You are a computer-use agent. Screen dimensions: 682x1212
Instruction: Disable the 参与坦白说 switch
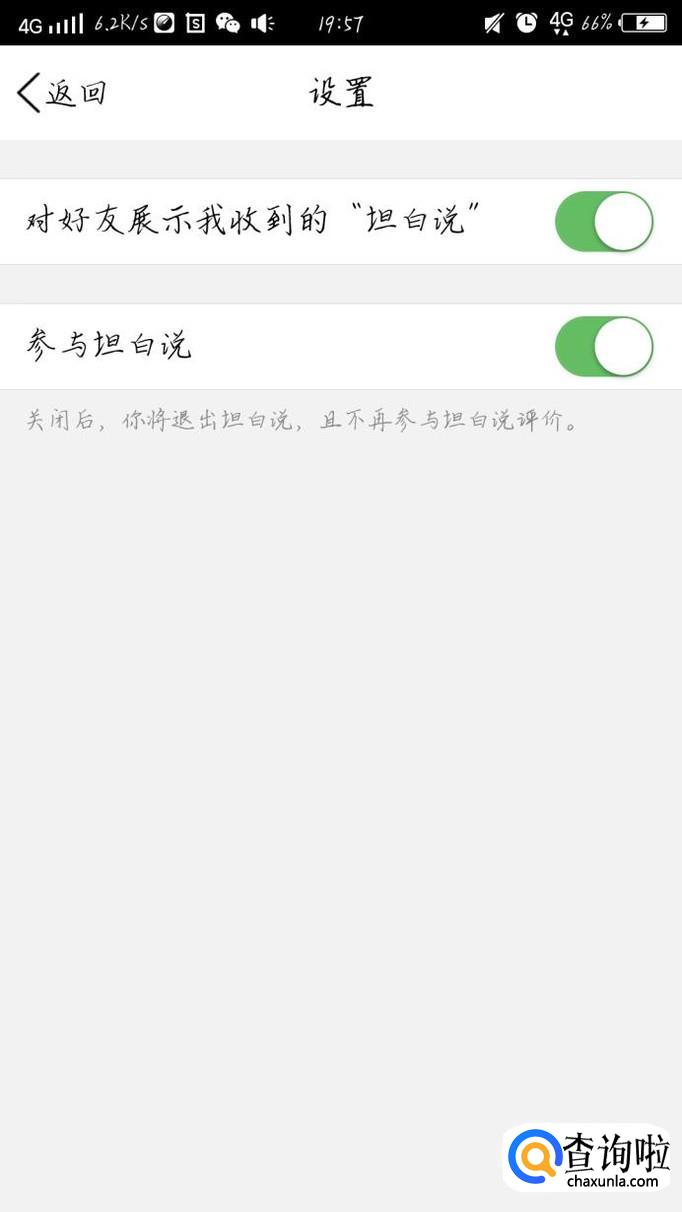[x=604, y=347]
